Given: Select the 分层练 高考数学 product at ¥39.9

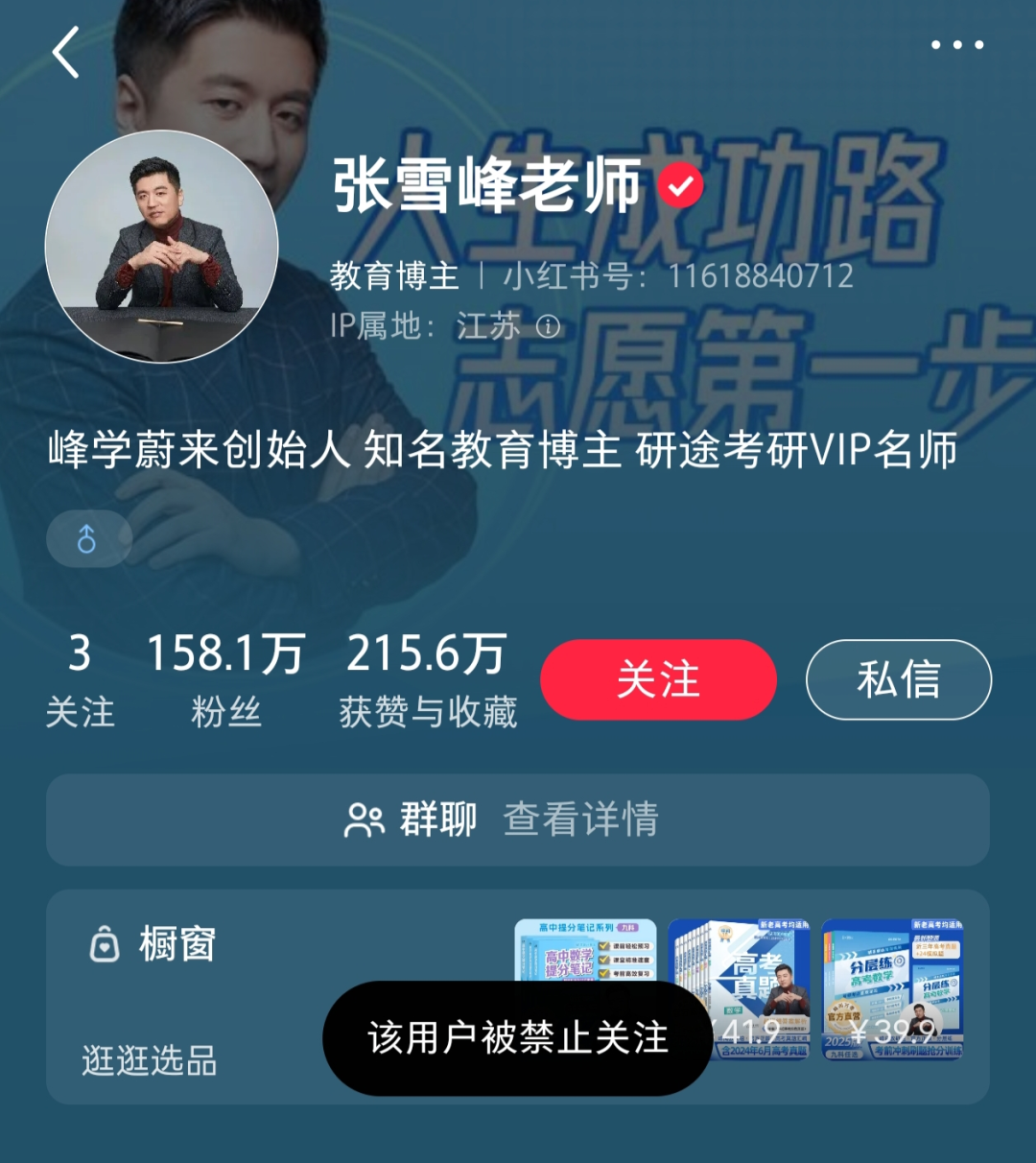Looking at the screenshot, I should coord(892,988).
